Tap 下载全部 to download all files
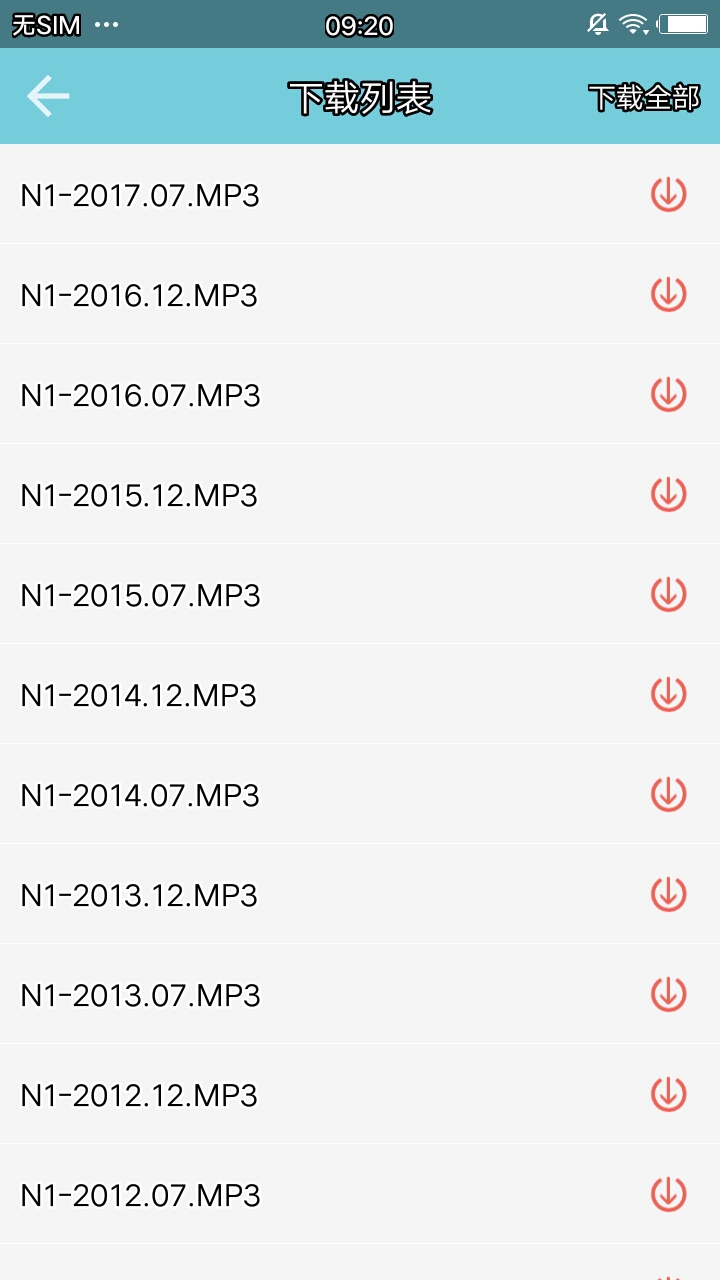 click(644, 98)
